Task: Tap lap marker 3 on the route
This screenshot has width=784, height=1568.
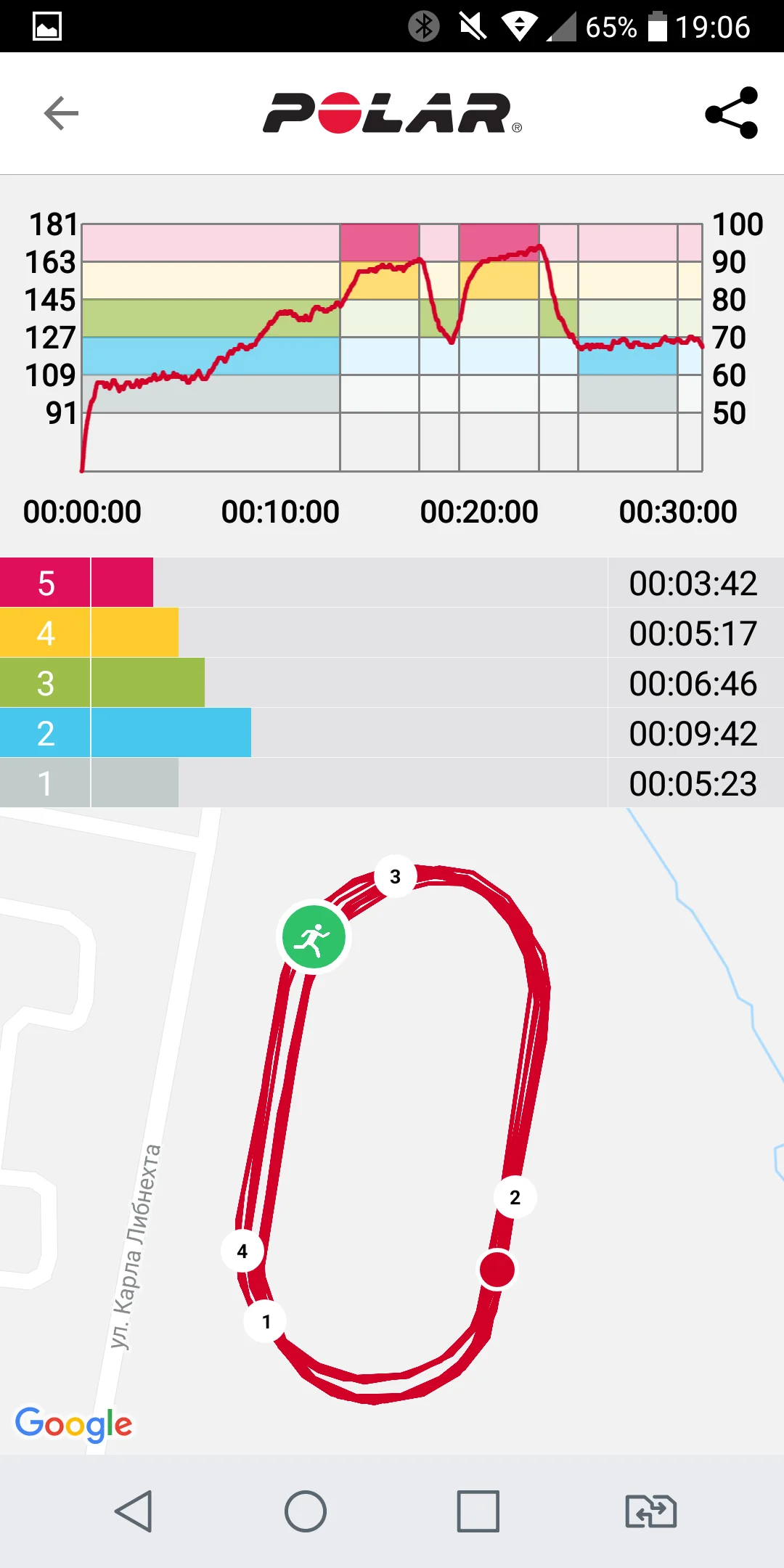Action: pyautogui.click(x=395, y=876)
